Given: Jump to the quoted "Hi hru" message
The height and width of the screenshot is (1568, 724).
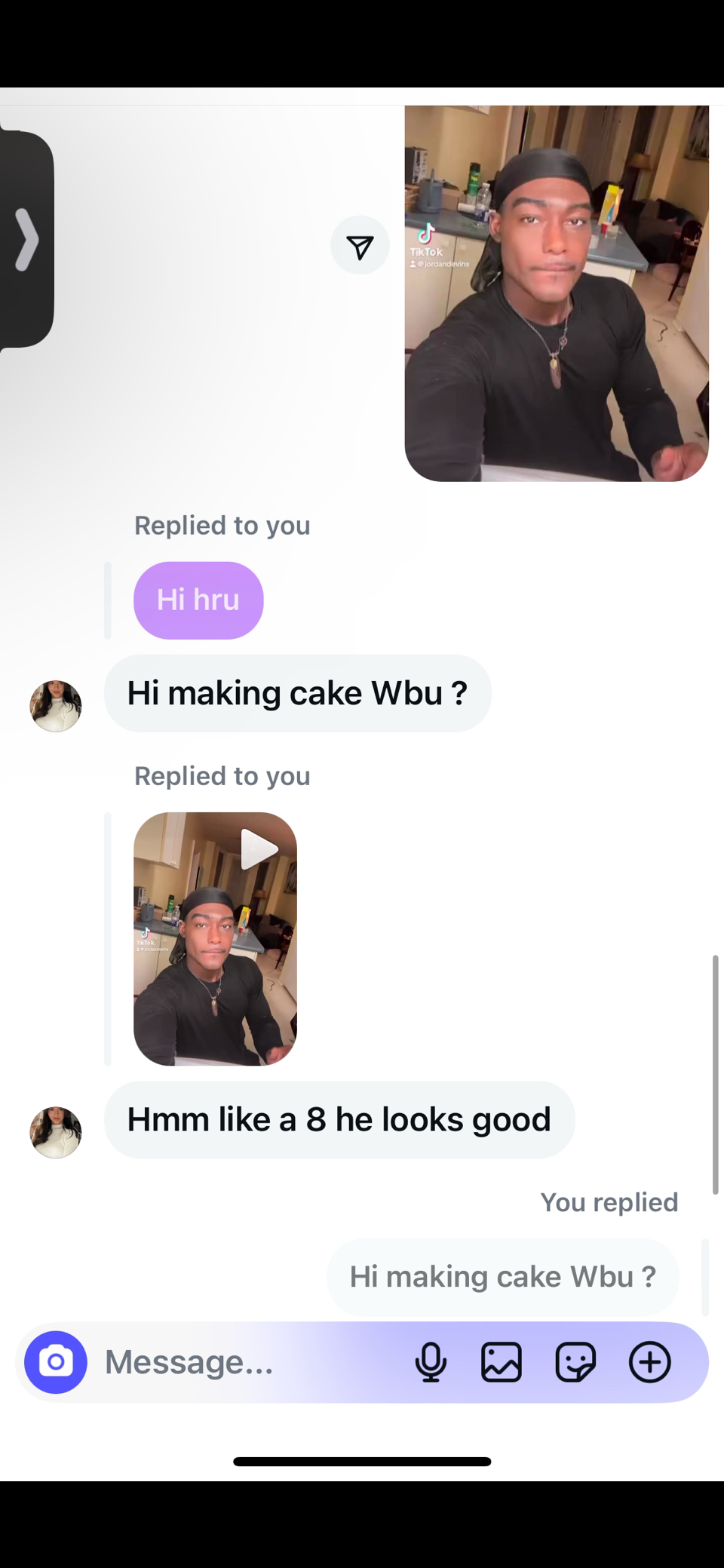Looking at the screenshot, I should point(198,600).
